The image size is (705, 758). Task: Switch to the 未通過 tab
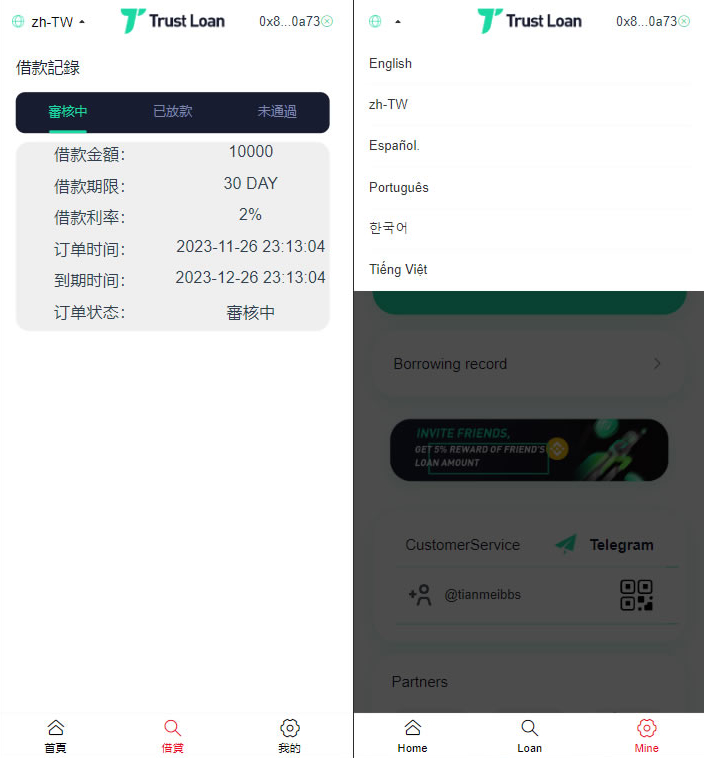(277, 111)
